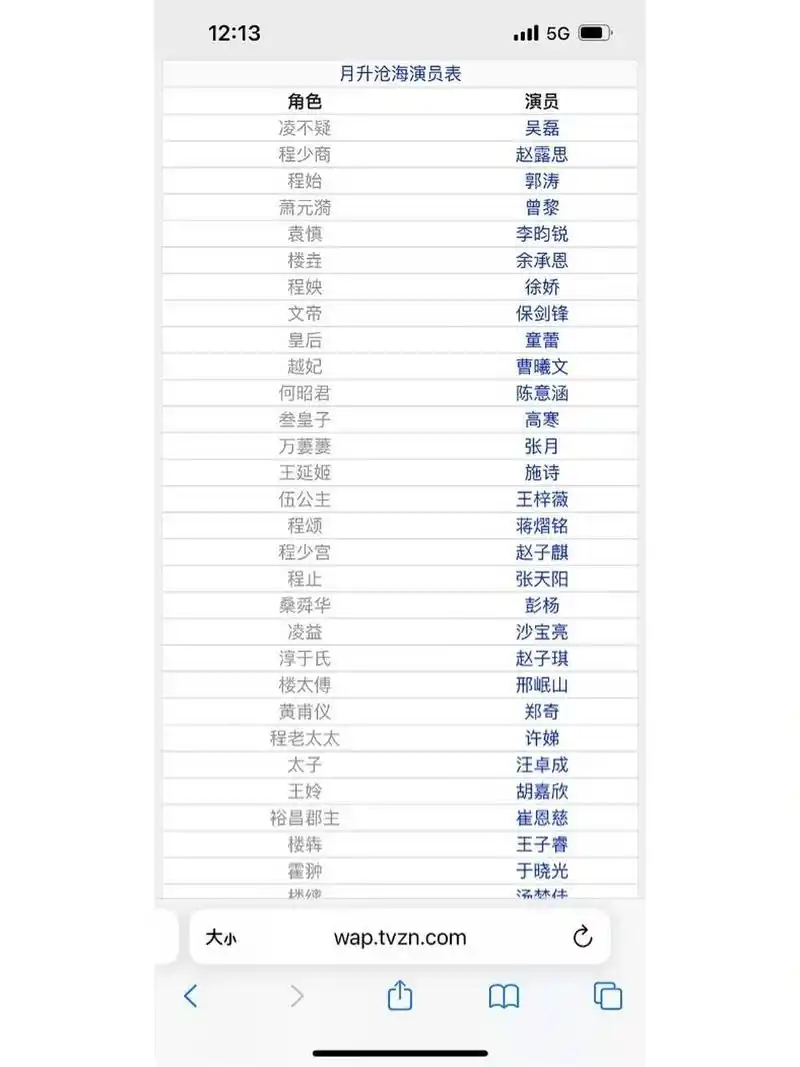Open actor link 曹曦文
Screen dimensions: 800x1067
(542, 367)
